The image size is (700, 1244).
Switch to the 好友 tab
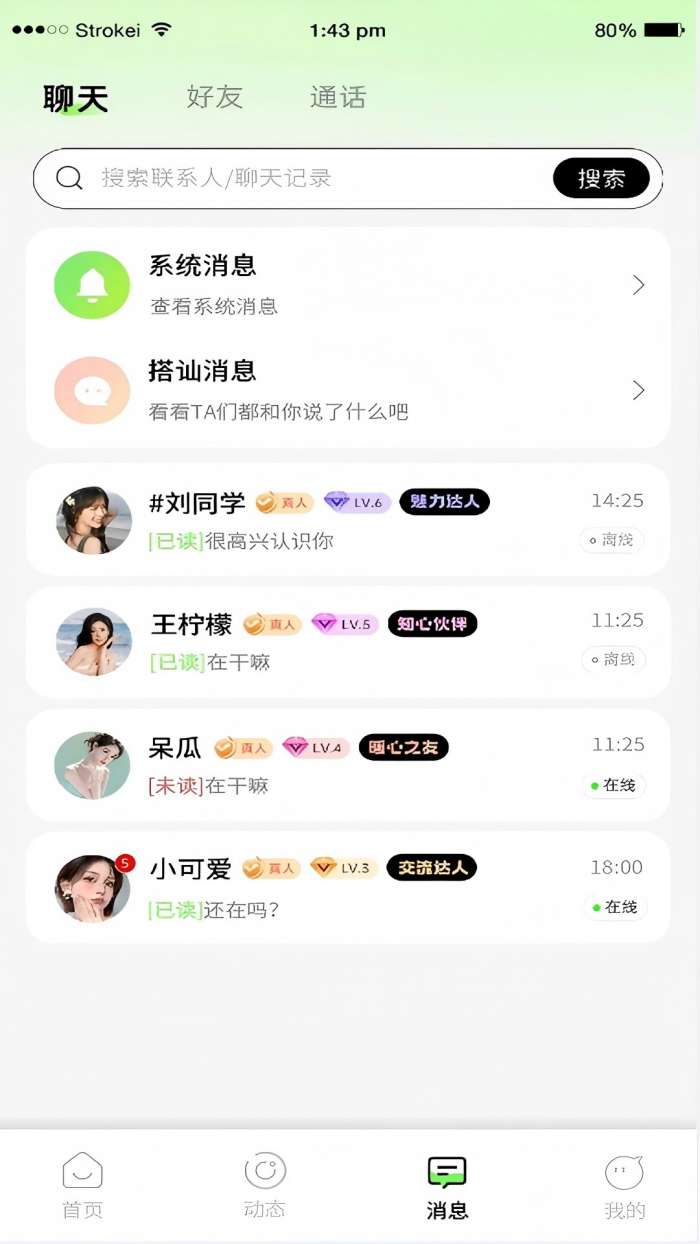click(214, 97)
